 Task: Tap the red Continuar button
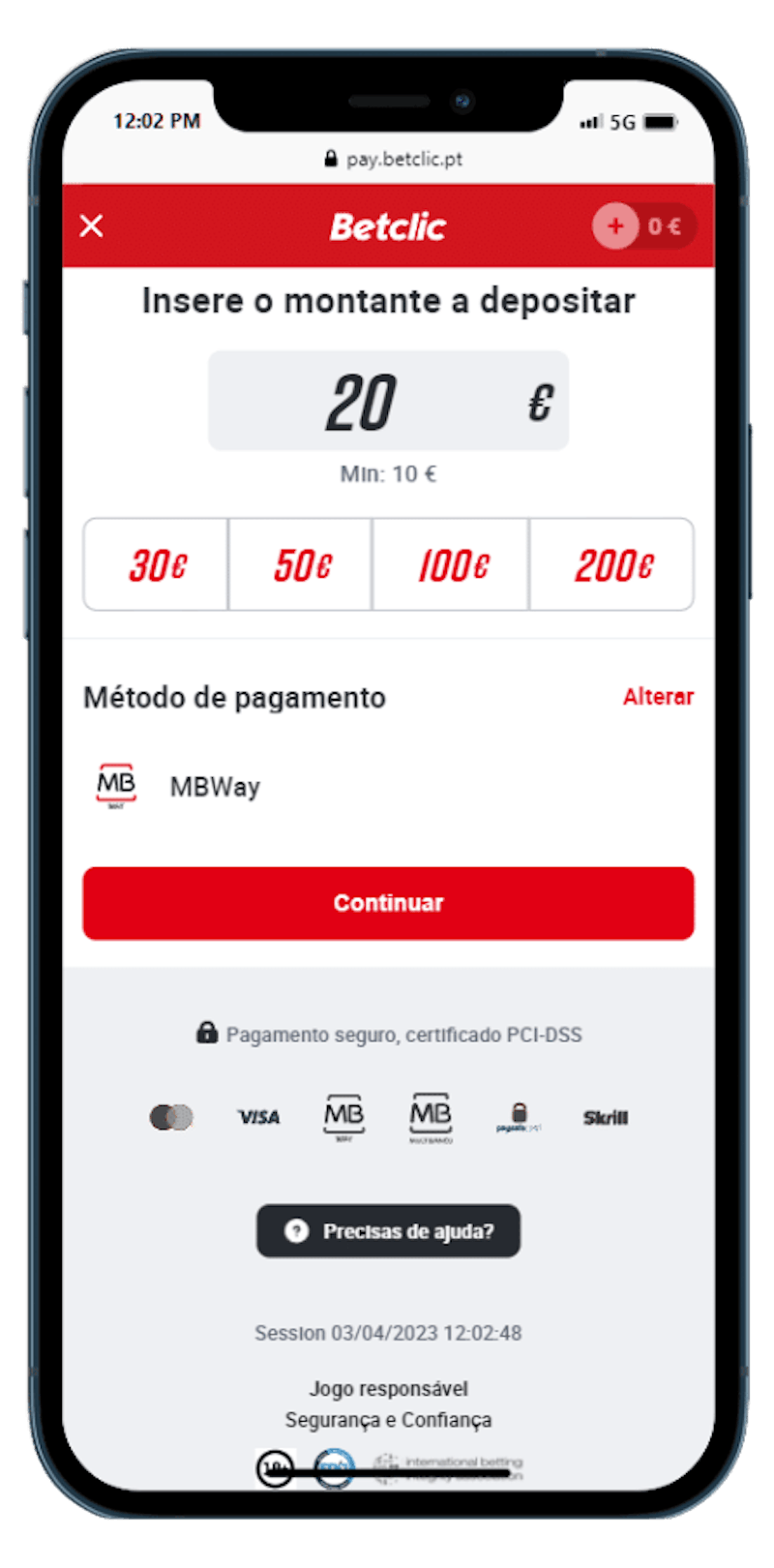tap(388, 903)
